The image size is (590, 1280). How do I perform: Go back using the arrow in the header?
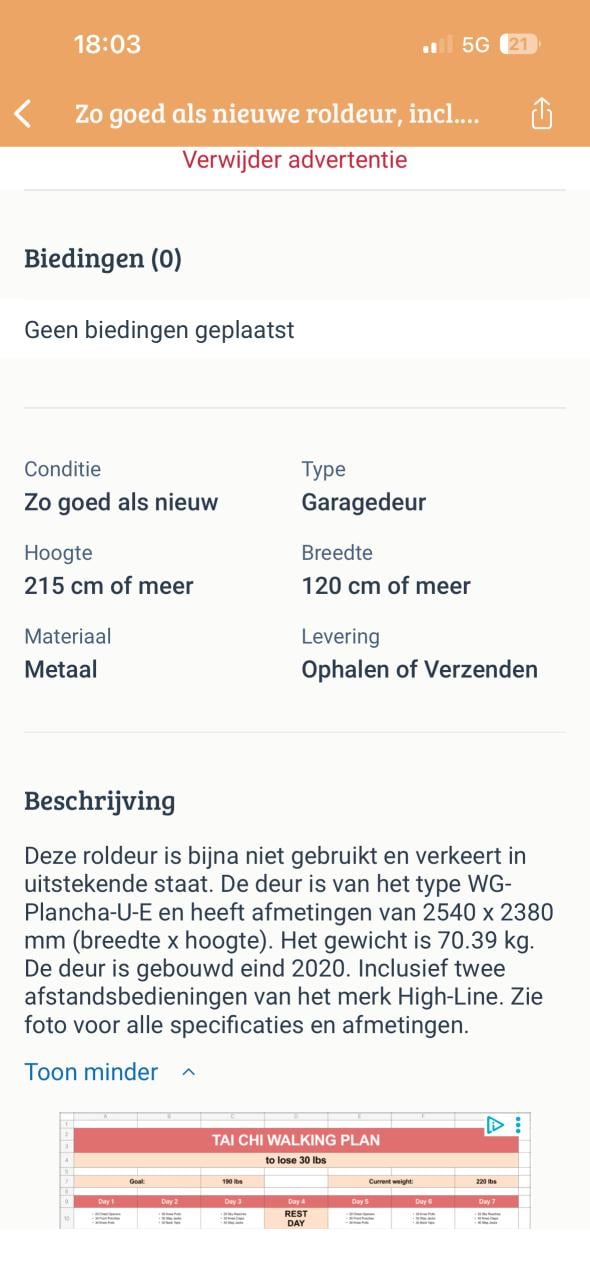click(24, 113)
